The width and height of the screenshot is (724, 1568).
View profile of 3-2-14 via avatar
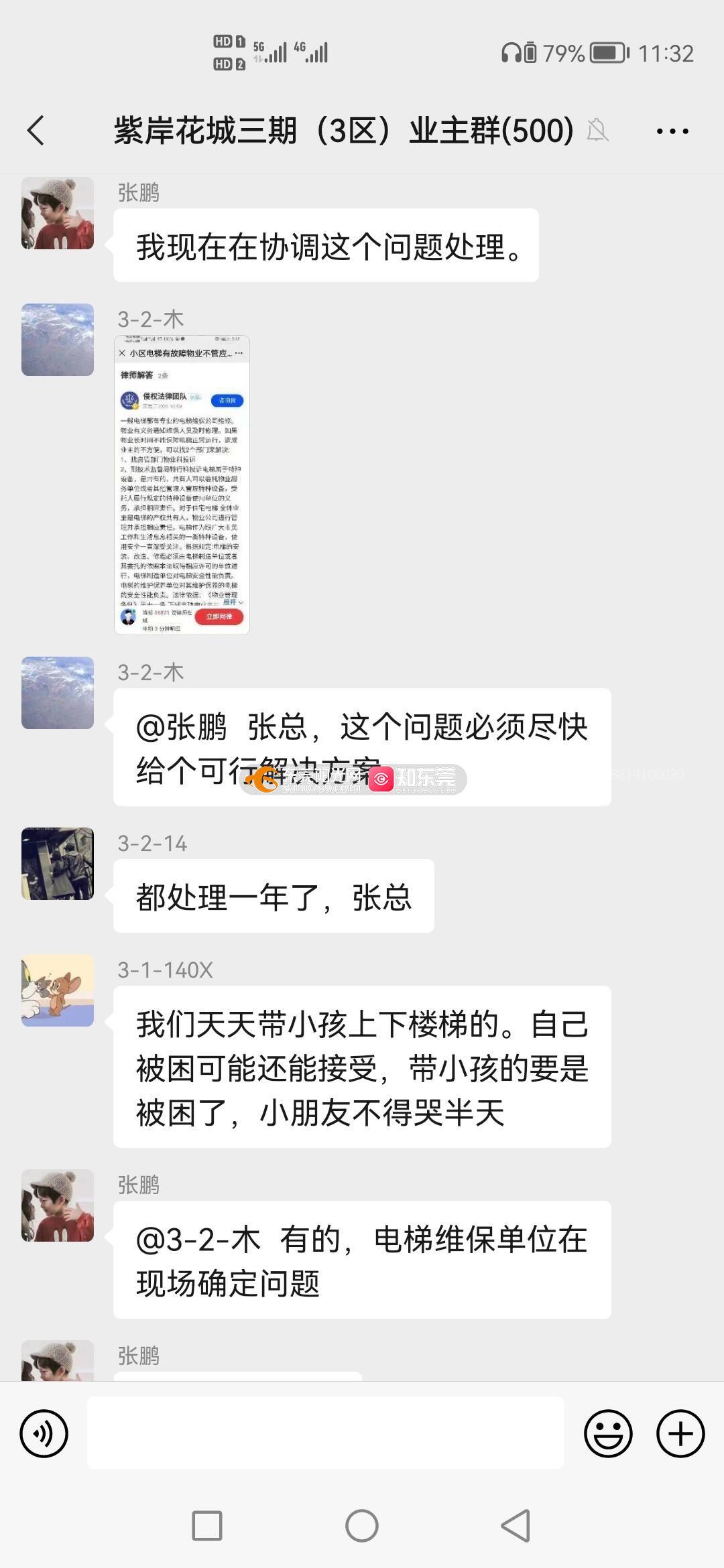pos(58,864)
